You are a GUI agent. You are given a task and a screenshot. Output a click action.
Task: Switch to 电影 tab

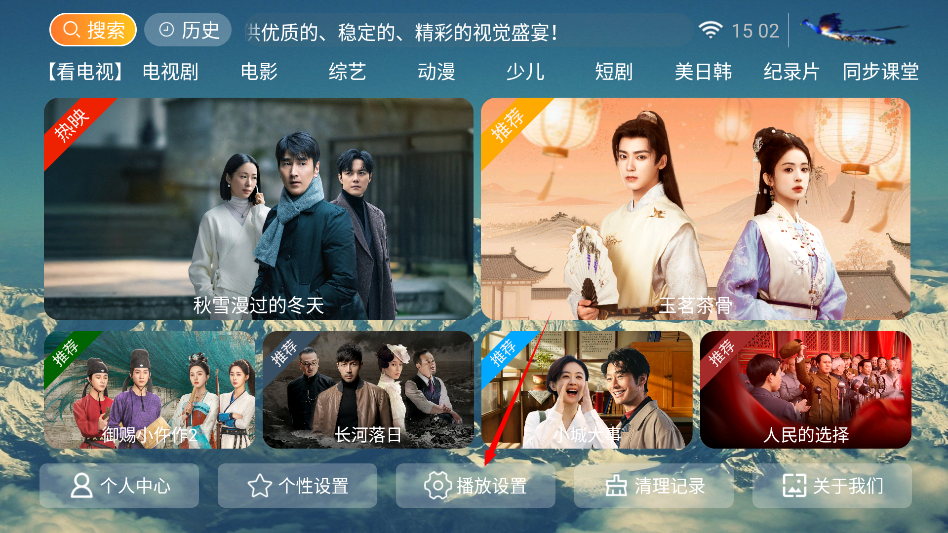tap(259, 72)
